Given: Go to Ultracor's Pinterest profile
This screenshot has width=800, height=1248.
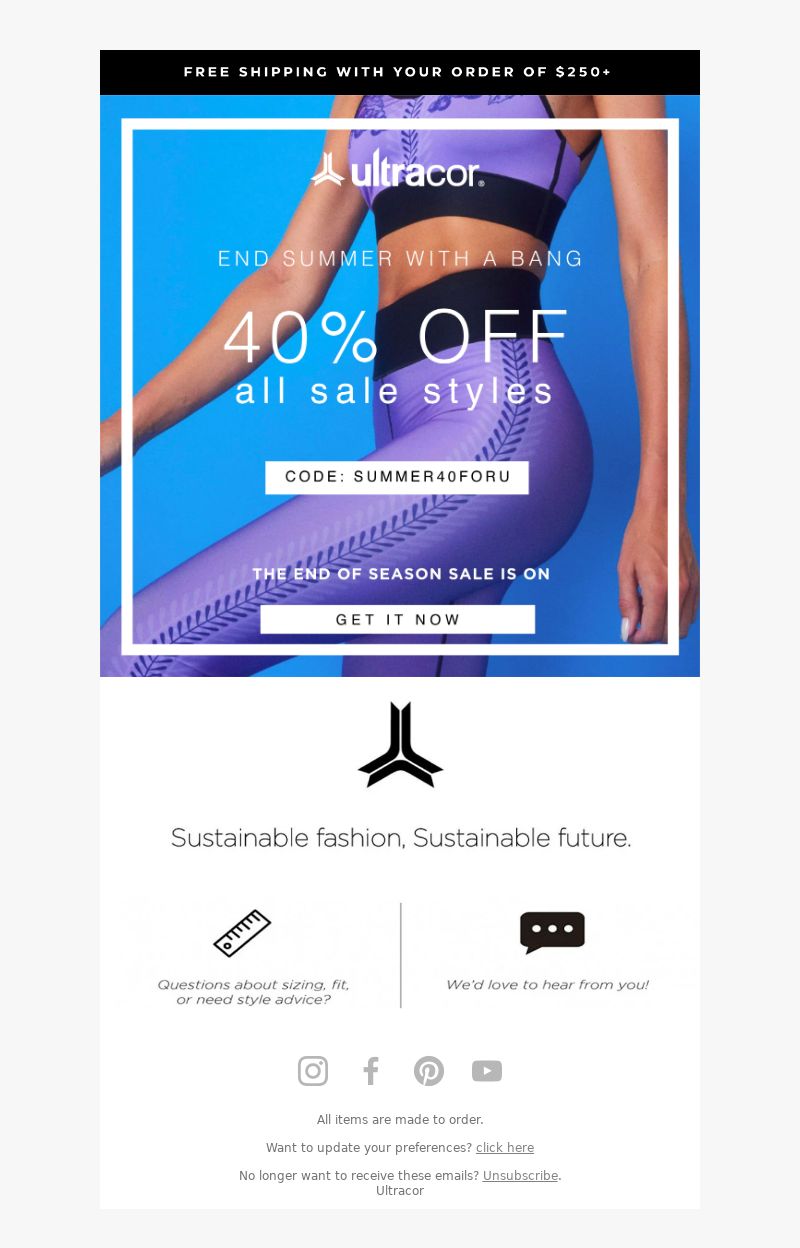Looking at the screenshot, I should click(x=429, y=1071).
